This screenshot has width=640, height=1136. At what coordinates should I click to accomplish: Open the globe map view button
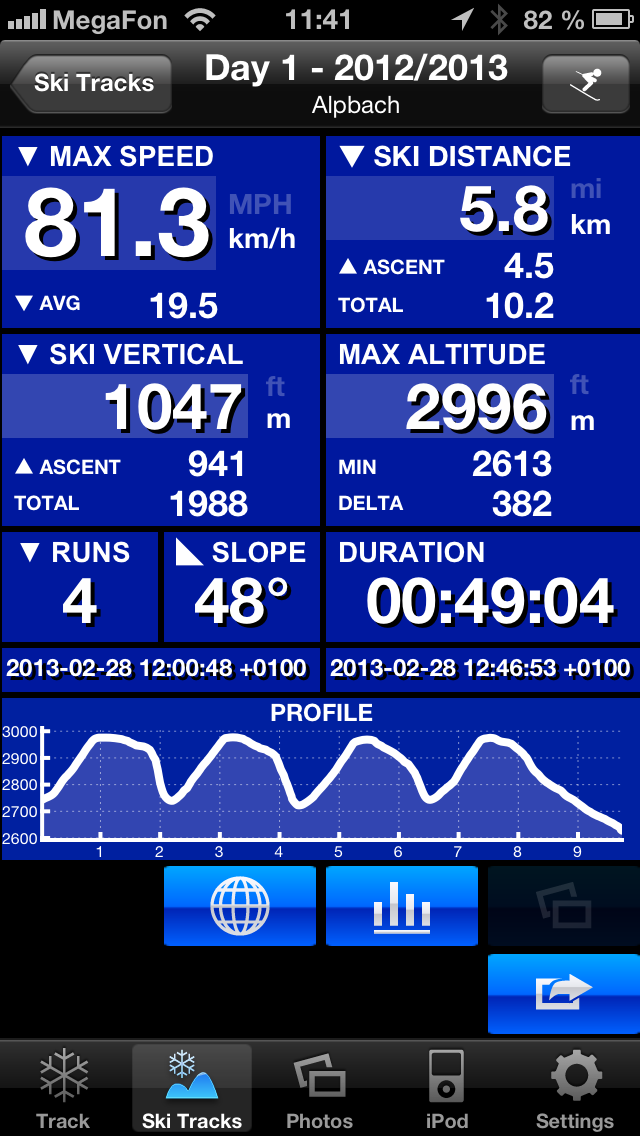[x=240, y=906]
